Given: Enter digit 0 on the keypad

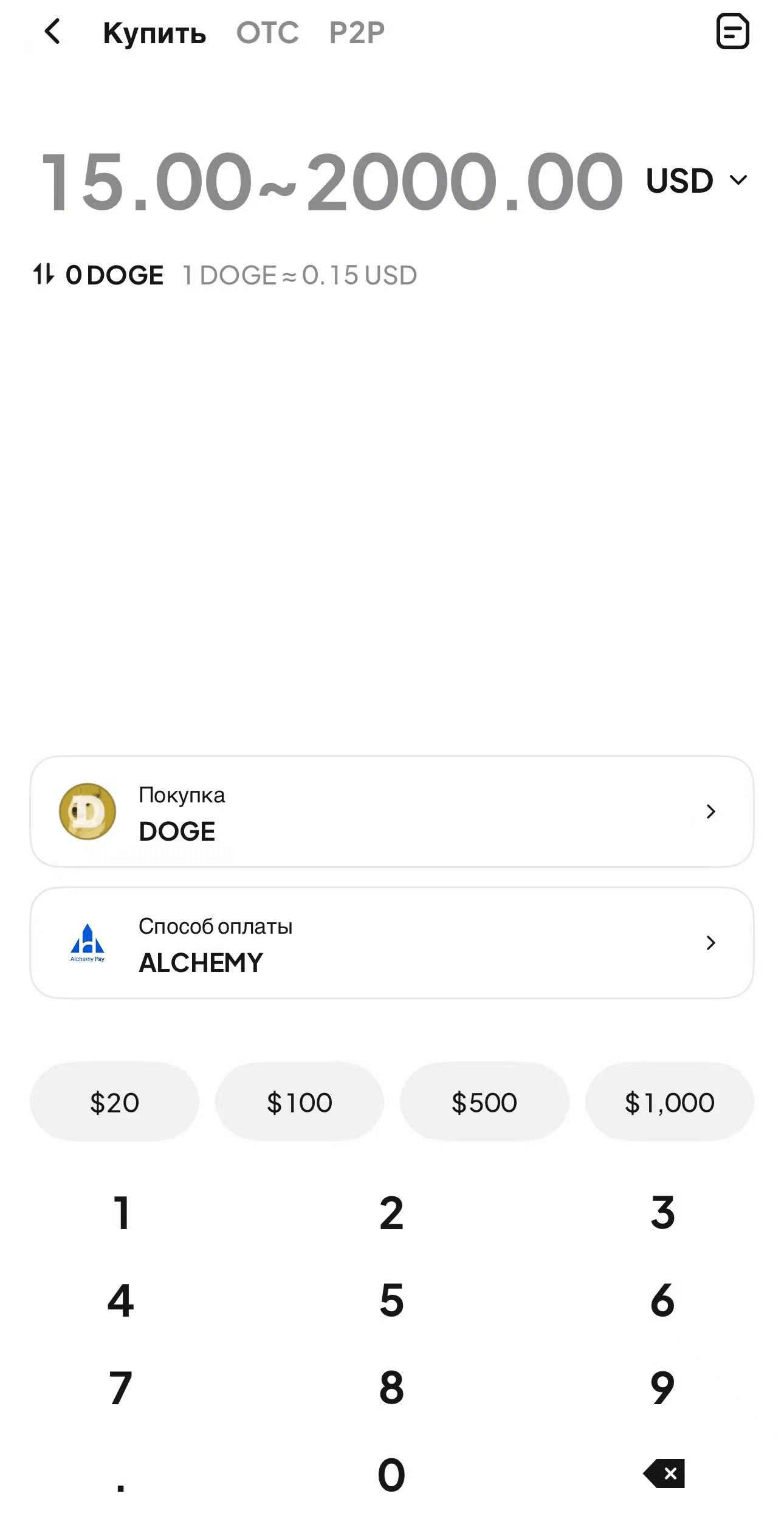Looking at the screenshot, I should tap(391, 1475).
